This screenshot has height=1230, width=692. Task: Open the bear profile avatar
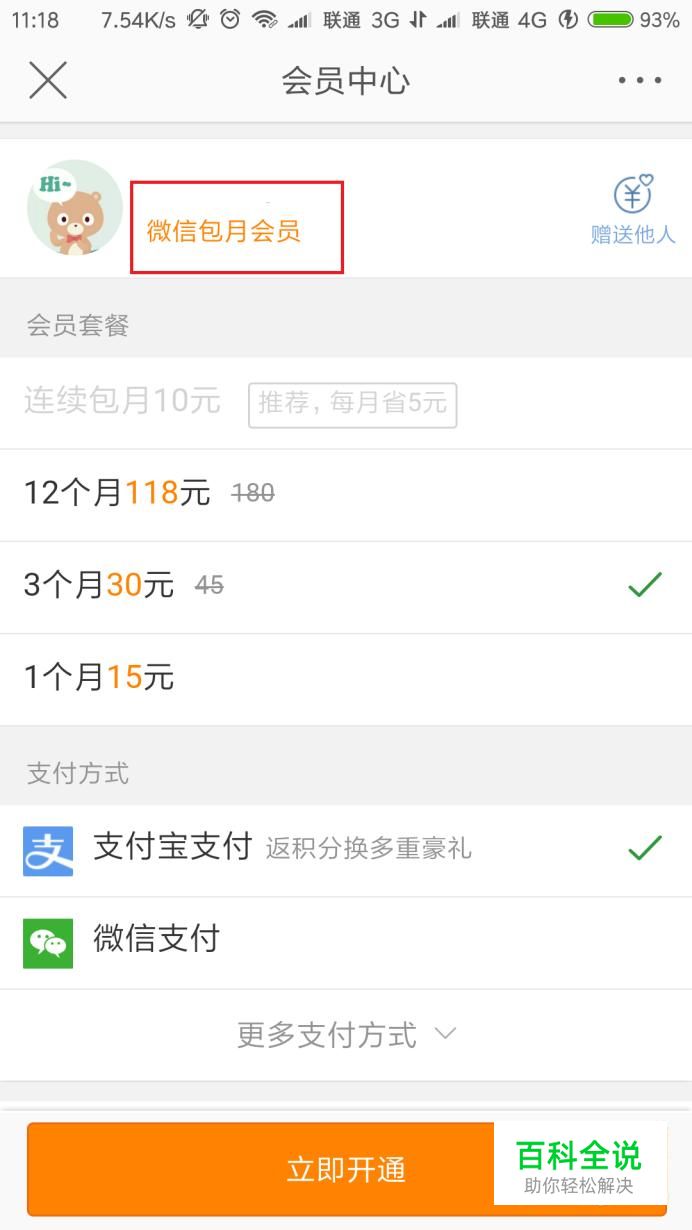click(x=75, y=208)
